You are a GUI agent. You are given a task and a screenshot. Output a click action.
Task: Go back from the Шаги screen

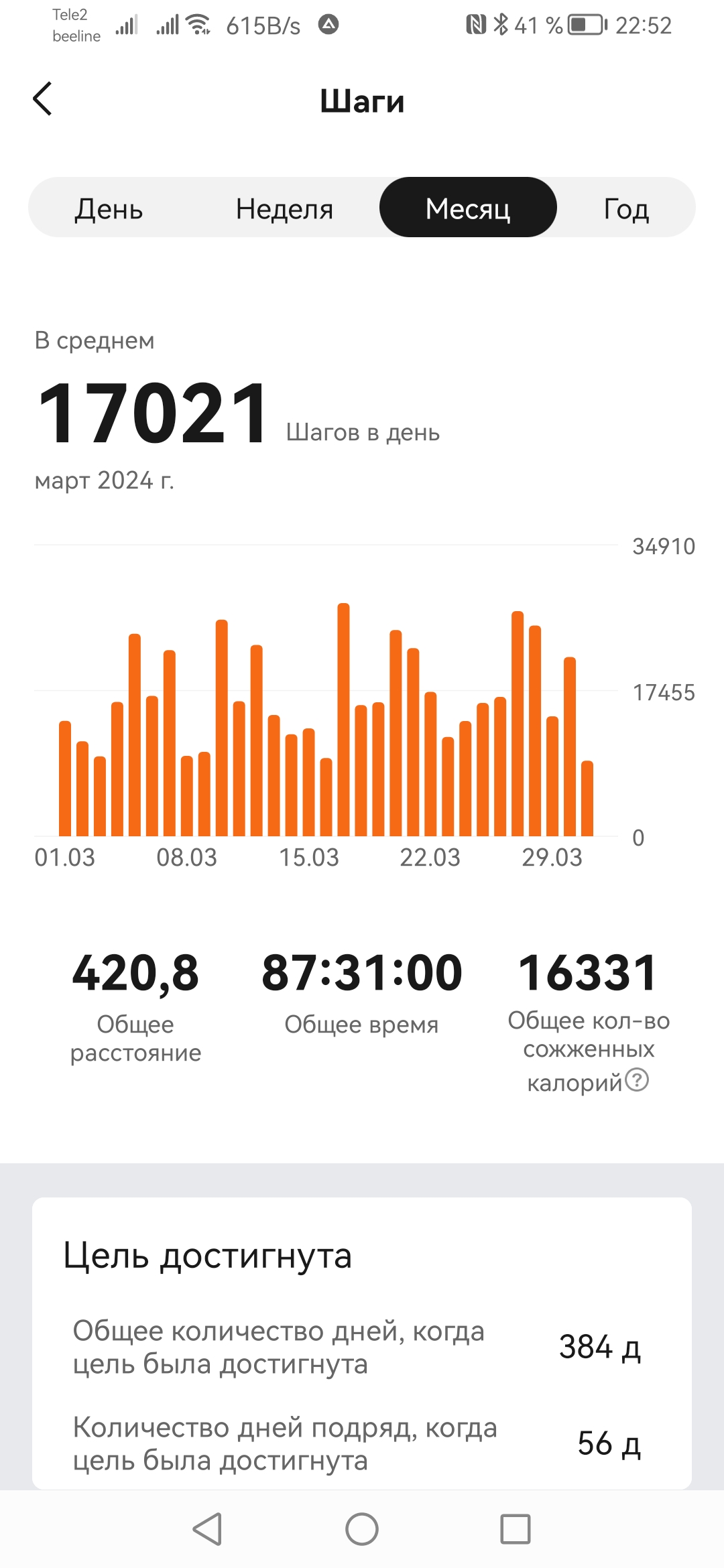[42, 99]
